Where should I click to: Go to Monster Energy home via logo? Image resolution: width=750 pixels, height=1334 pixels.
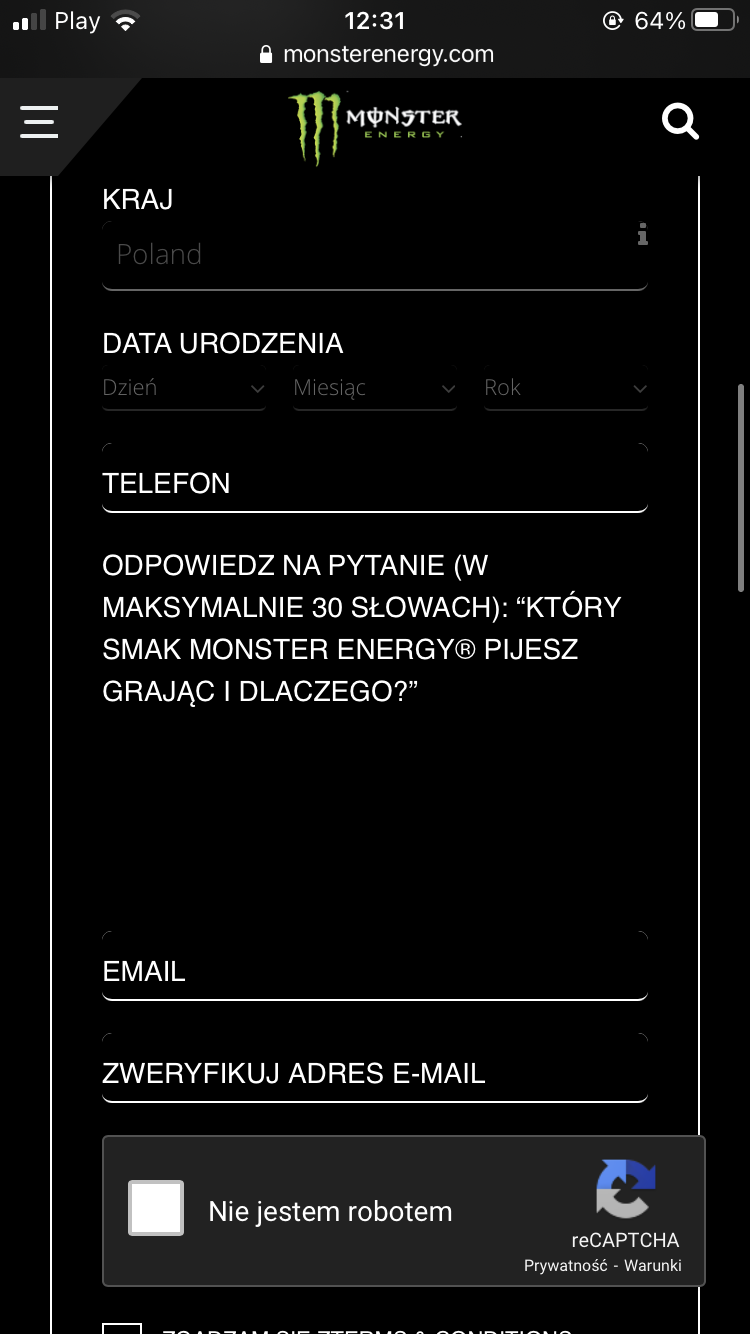[375, 125]
